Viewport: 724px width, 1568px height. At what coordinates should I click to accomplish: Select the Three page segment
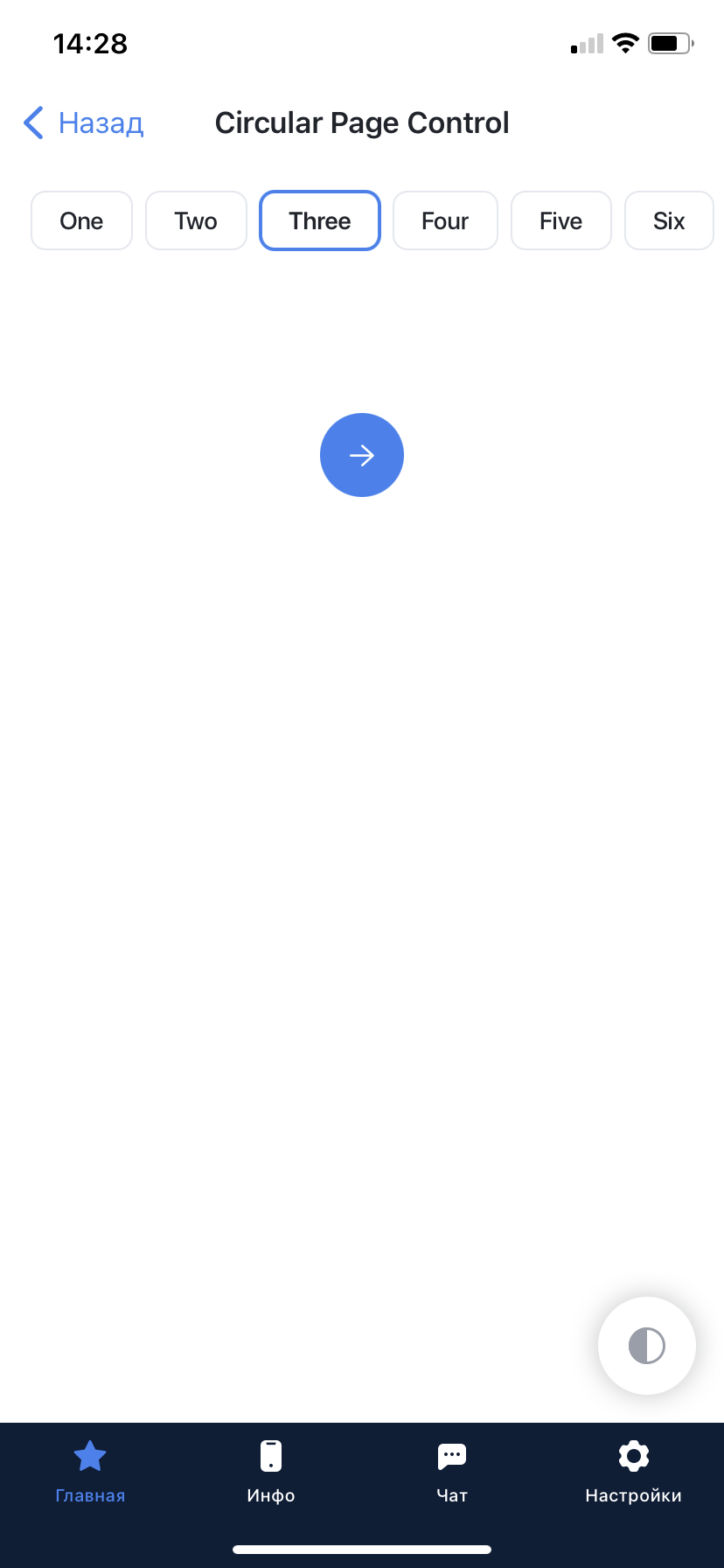(319, 220)
